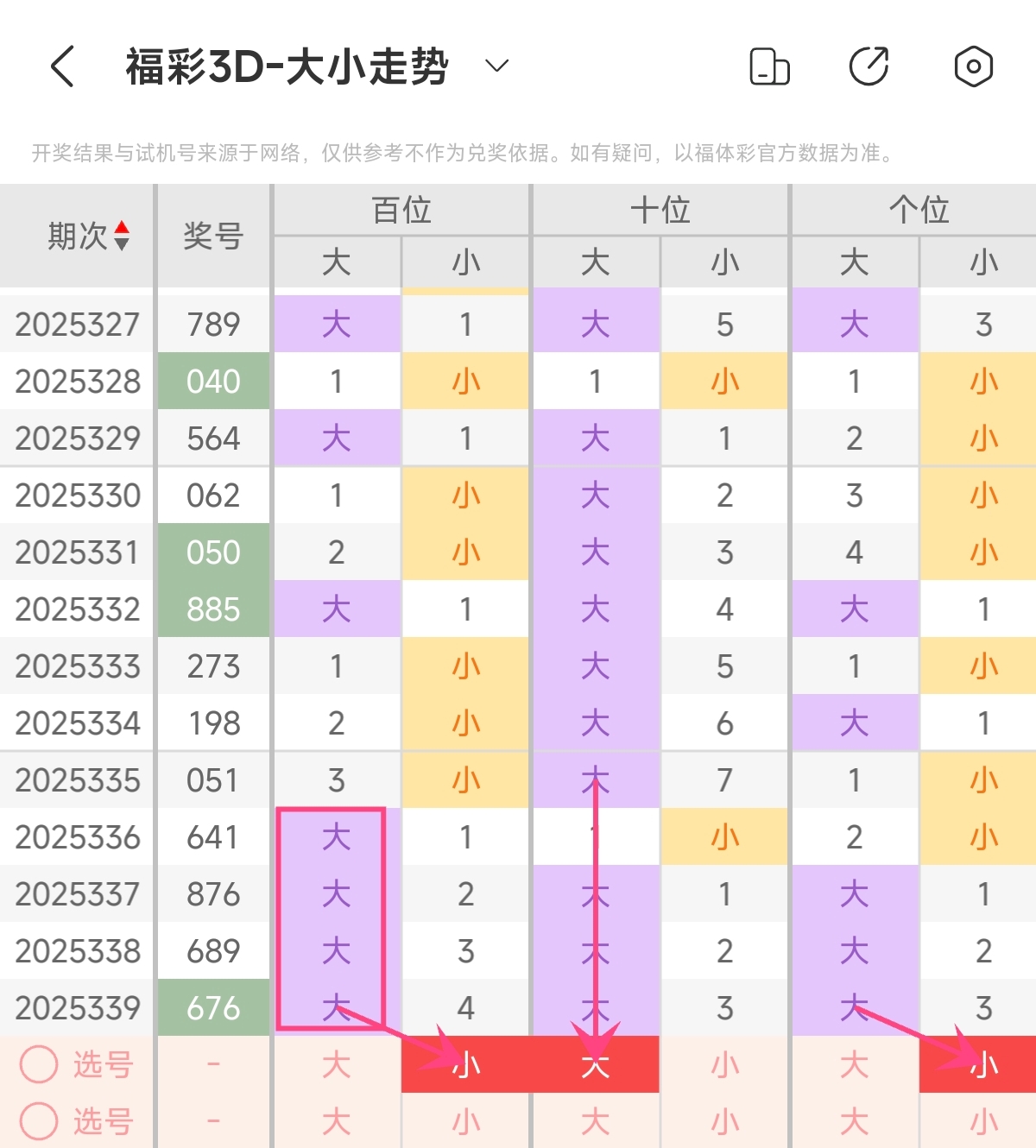Select the lower 选号 row's radio circle
Viewport: 1036px width, 1148px height.
pos(39,1121)
